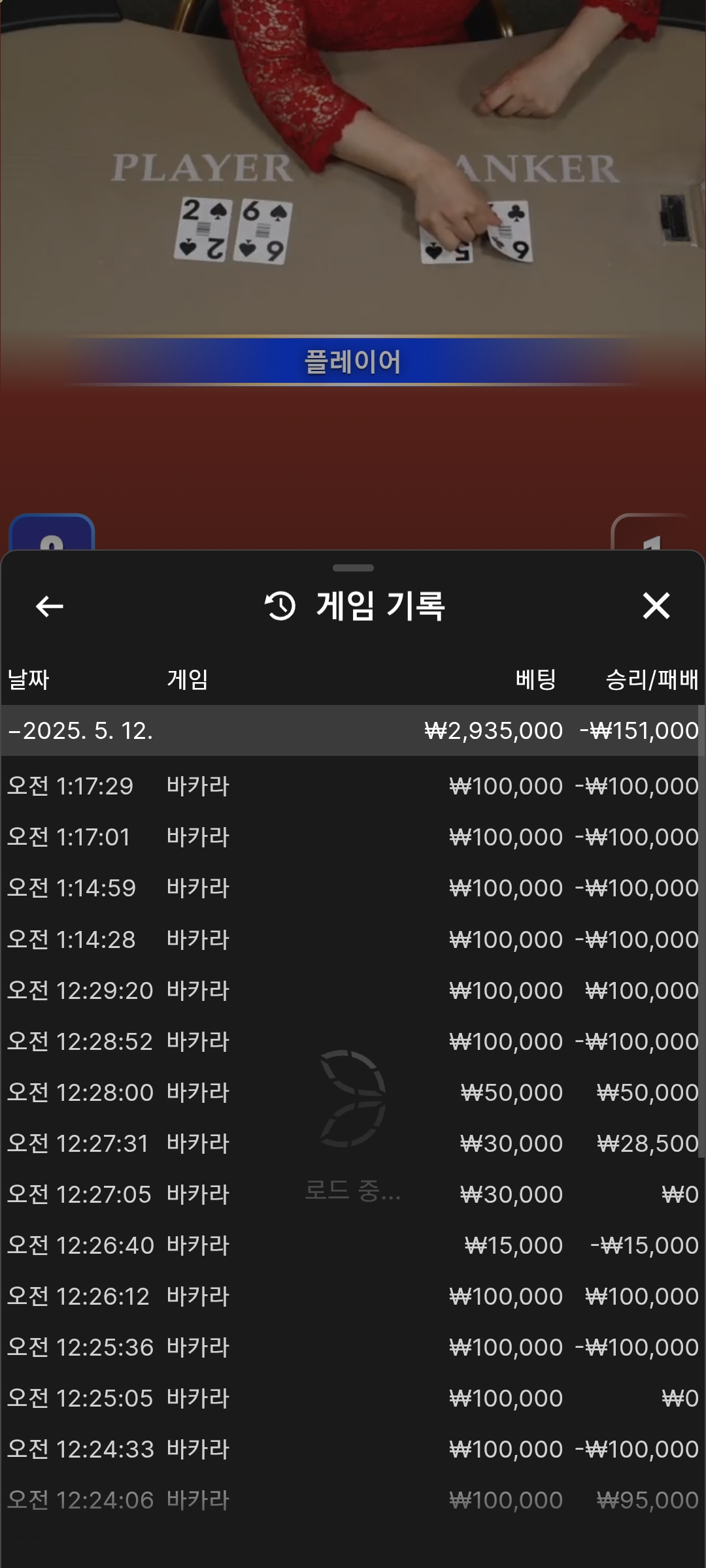This screenshot has width=706, height=1568.
Task: Open the 오전 12:29:20 winning round
Action: [353, 990]
